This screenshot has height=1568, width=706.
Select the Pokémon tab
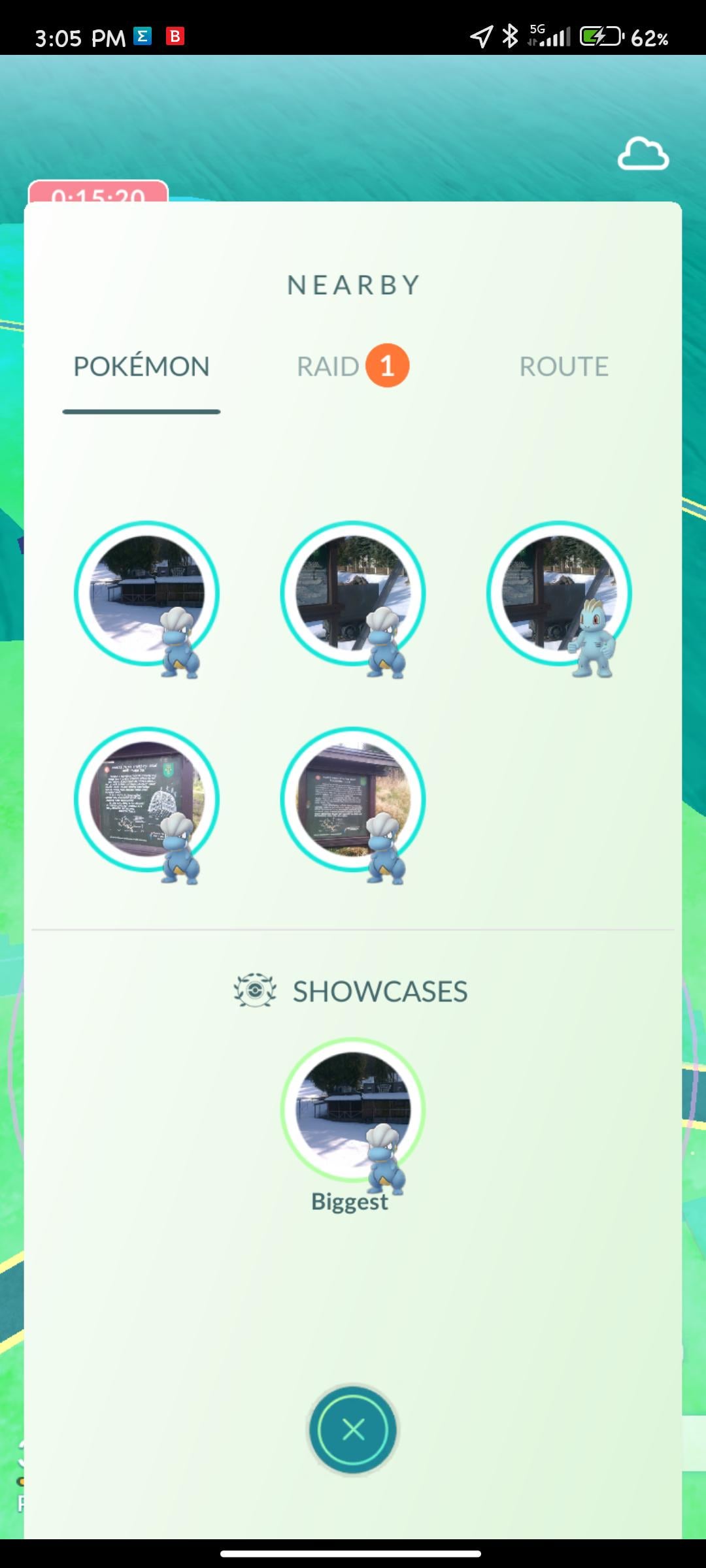(x=141, y=367)
